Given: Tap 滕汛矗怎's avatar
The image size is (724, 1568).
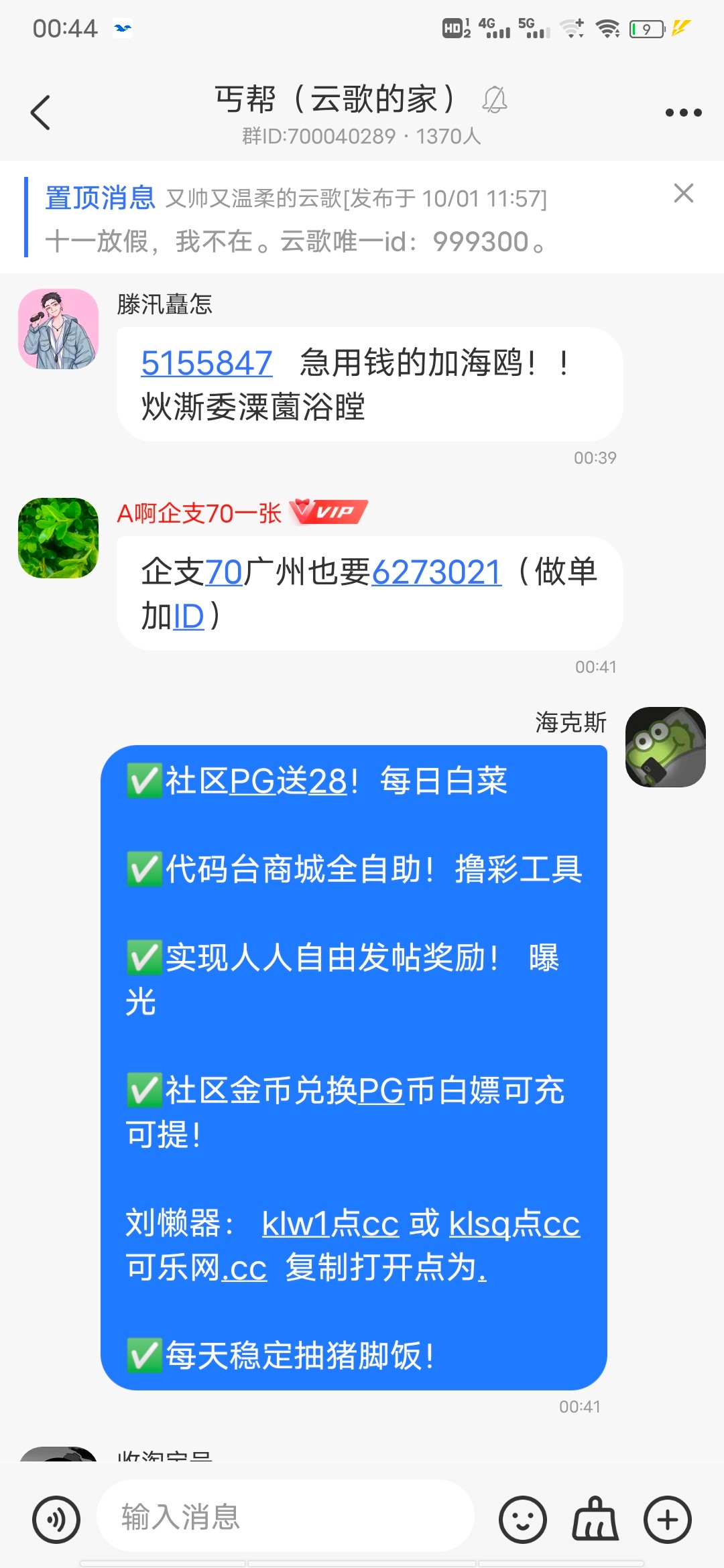Looking at the screenshot, I should [58, 328].
